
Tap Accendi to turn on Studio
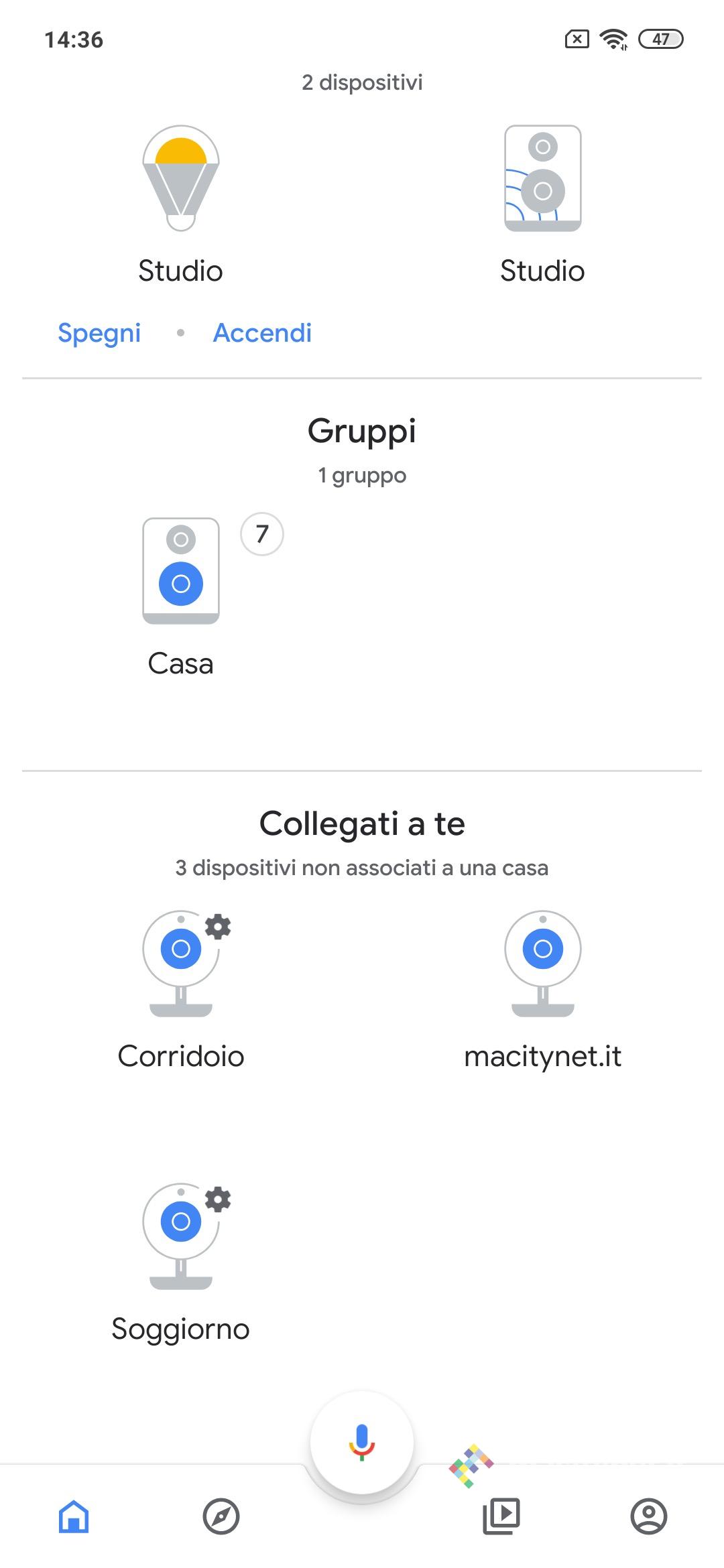tap(262, 333)
